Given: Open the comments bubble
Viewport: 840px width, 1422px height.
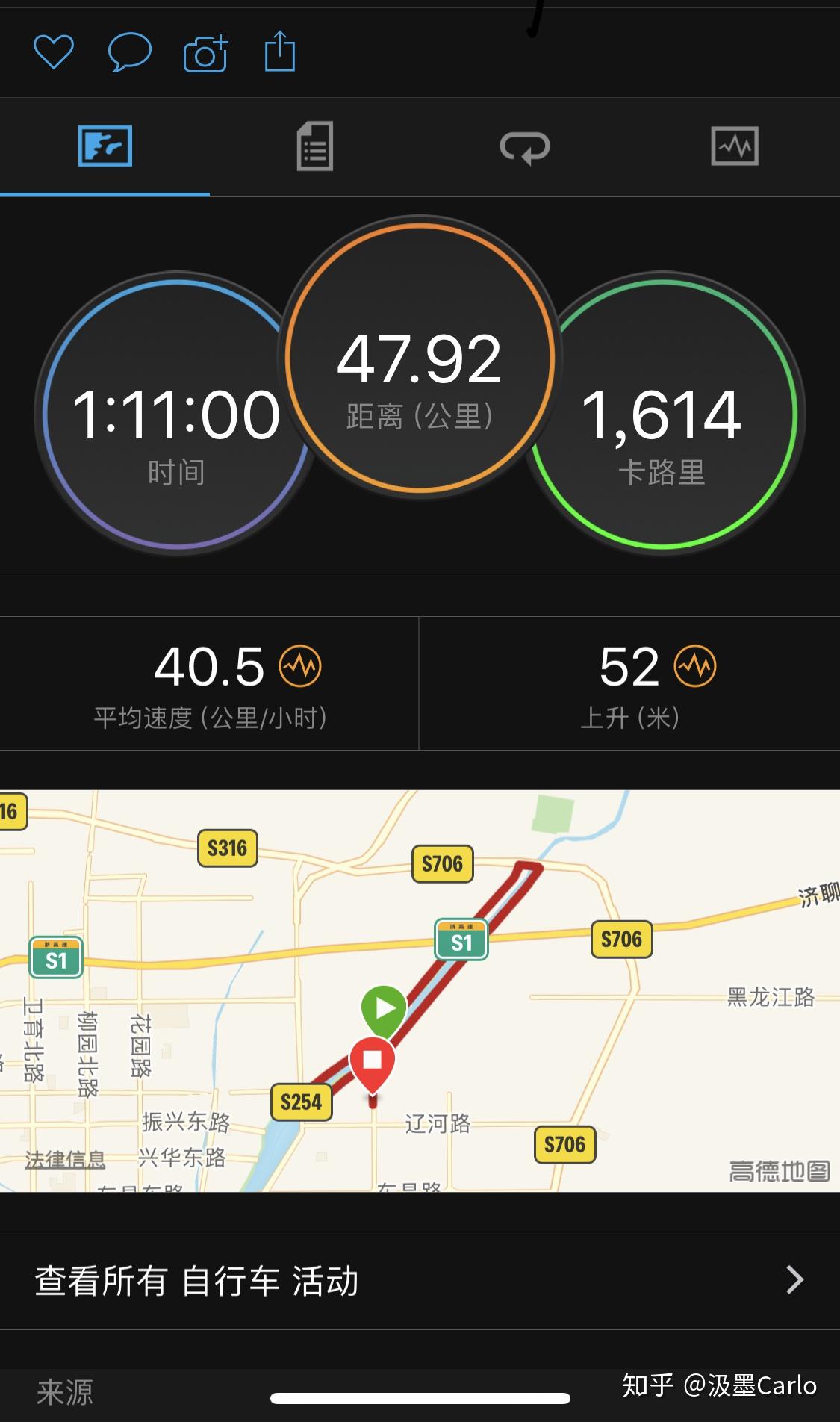Looking at the screenshot, I should point(130,52).
